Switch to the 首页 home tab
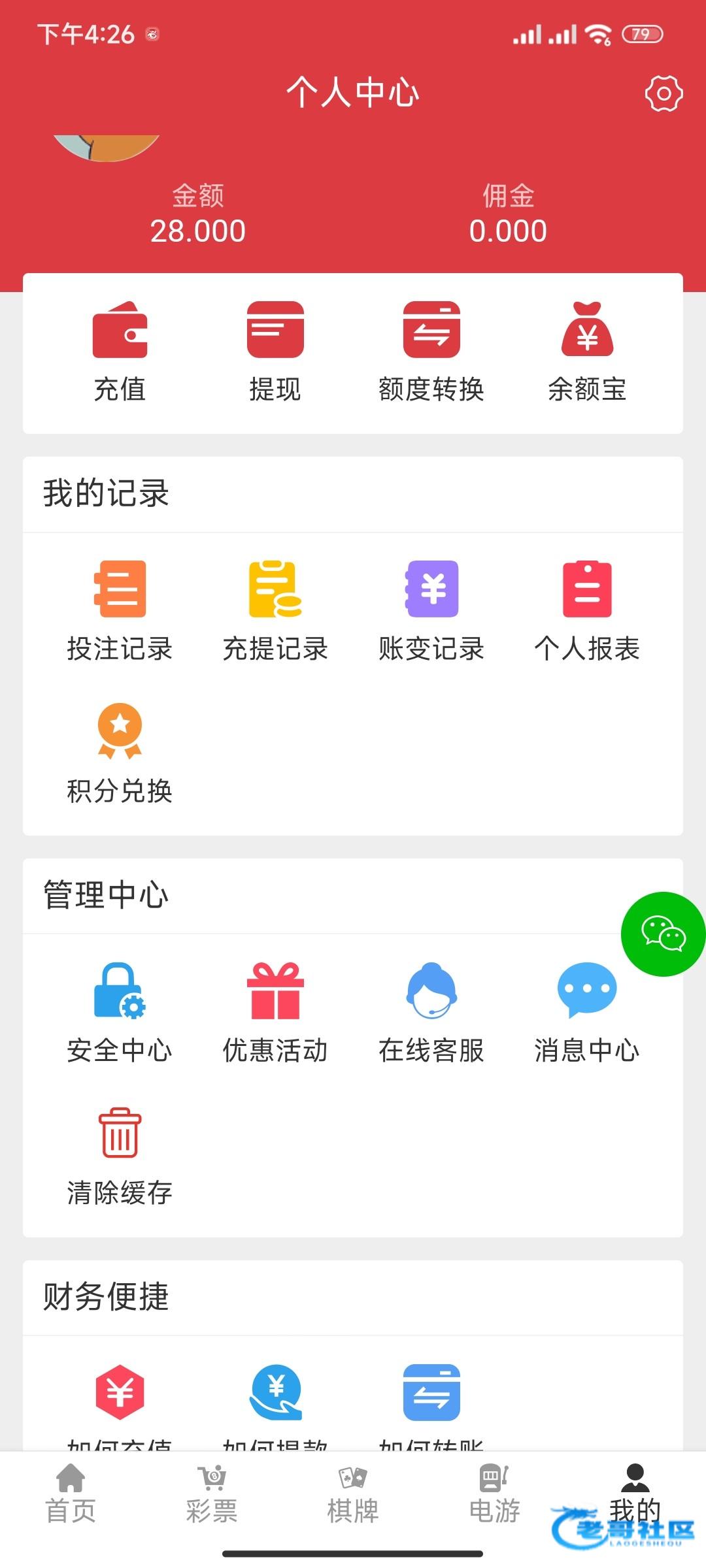Viewport: 706px width, 1568px height. tap(71, 1494)
